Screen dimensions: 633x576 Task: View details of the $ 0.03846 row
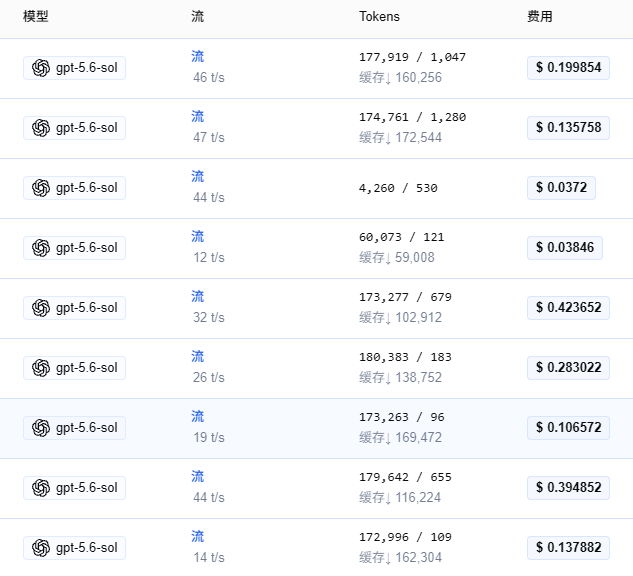316,248
